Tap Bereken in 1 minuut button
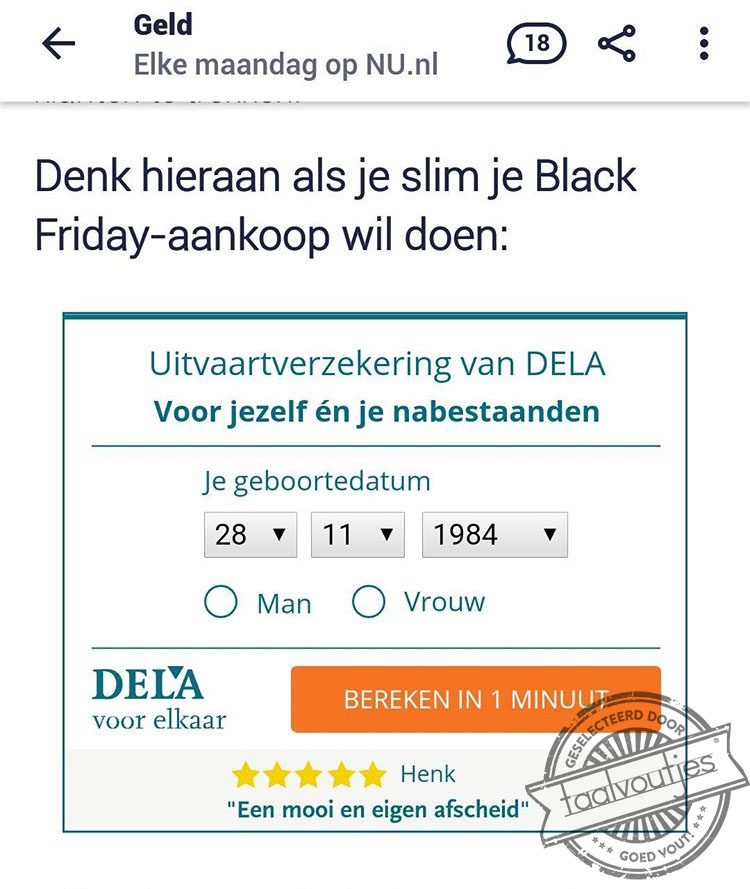Image resolution: width=750 pixels, height=889 pixels. click(475, 699)
